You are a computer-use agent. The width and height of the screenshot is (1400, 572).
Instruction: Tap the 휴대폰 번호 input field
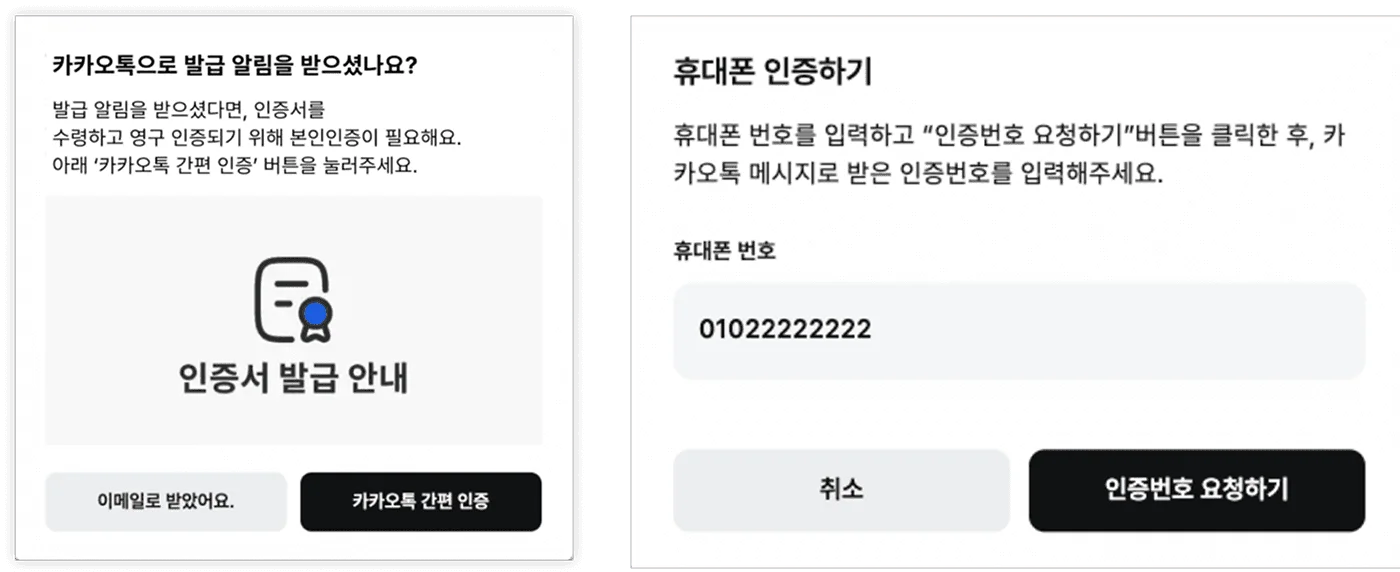pyautogui.click(x=1018, y=331)
